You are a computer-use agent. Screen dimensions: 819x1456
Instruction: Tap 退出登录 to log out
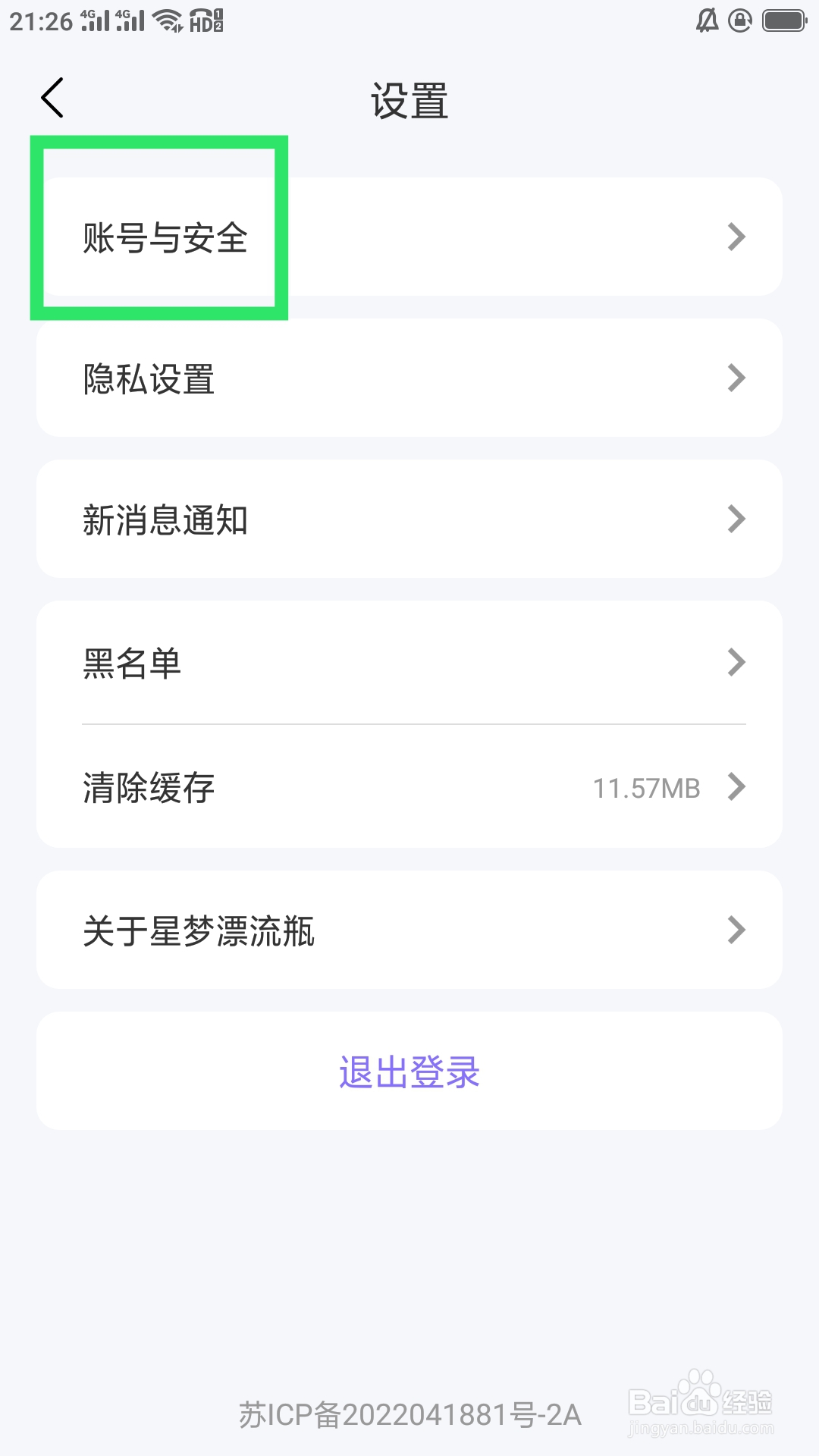point(409,1071)
